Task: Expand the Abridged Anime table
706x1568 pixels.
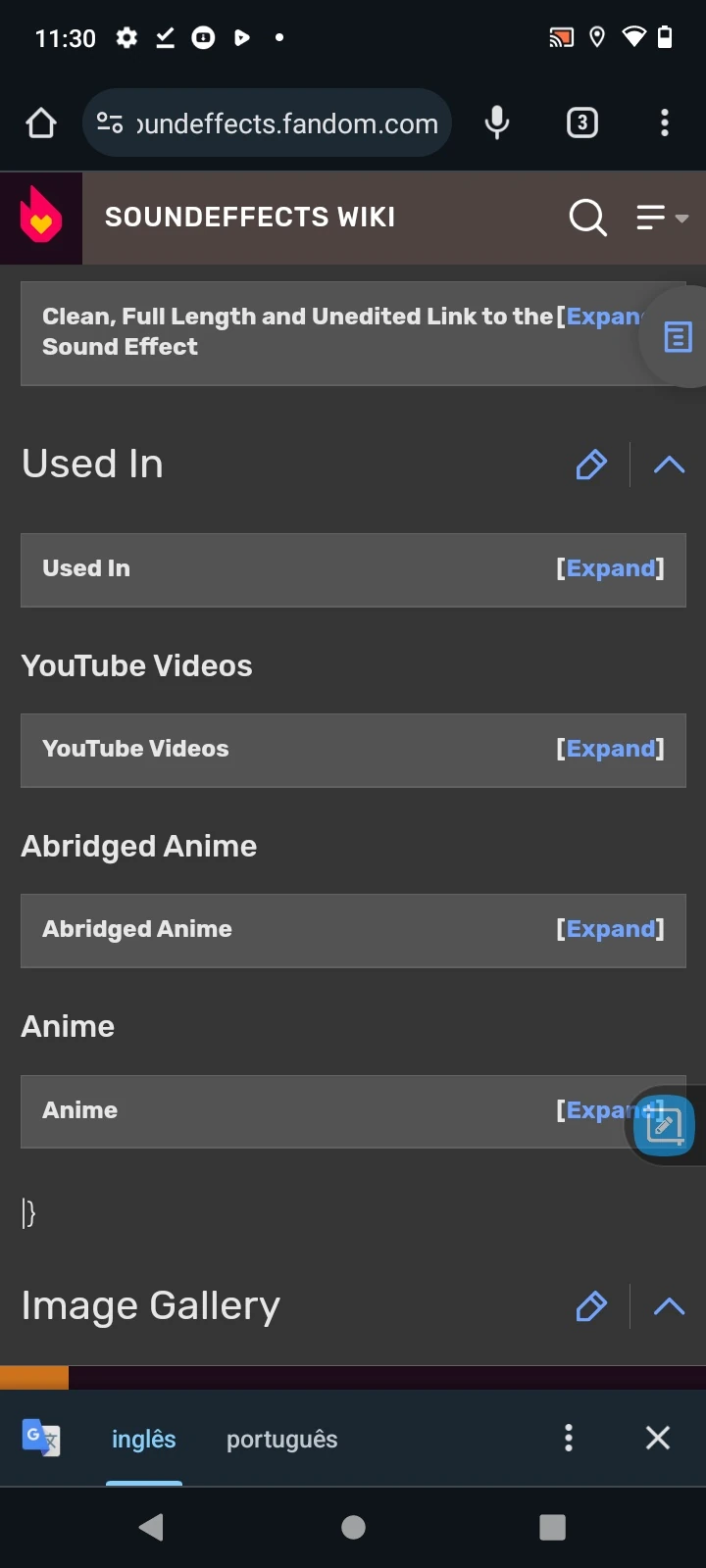Action: pos(610,930)
